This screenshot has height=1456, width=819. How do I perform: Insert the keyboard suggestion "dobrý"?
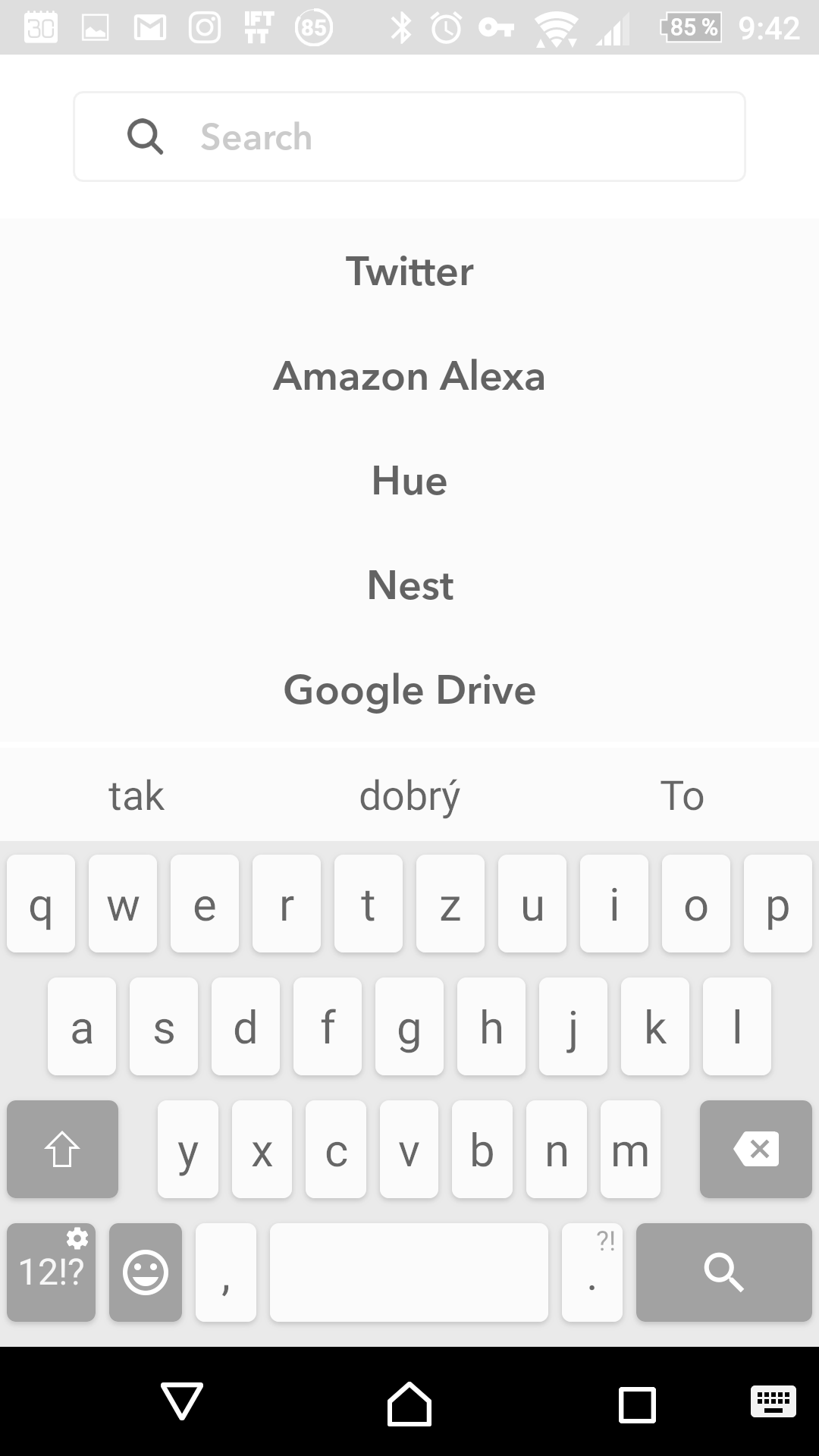pyautogui.click(x=409, y=795)
